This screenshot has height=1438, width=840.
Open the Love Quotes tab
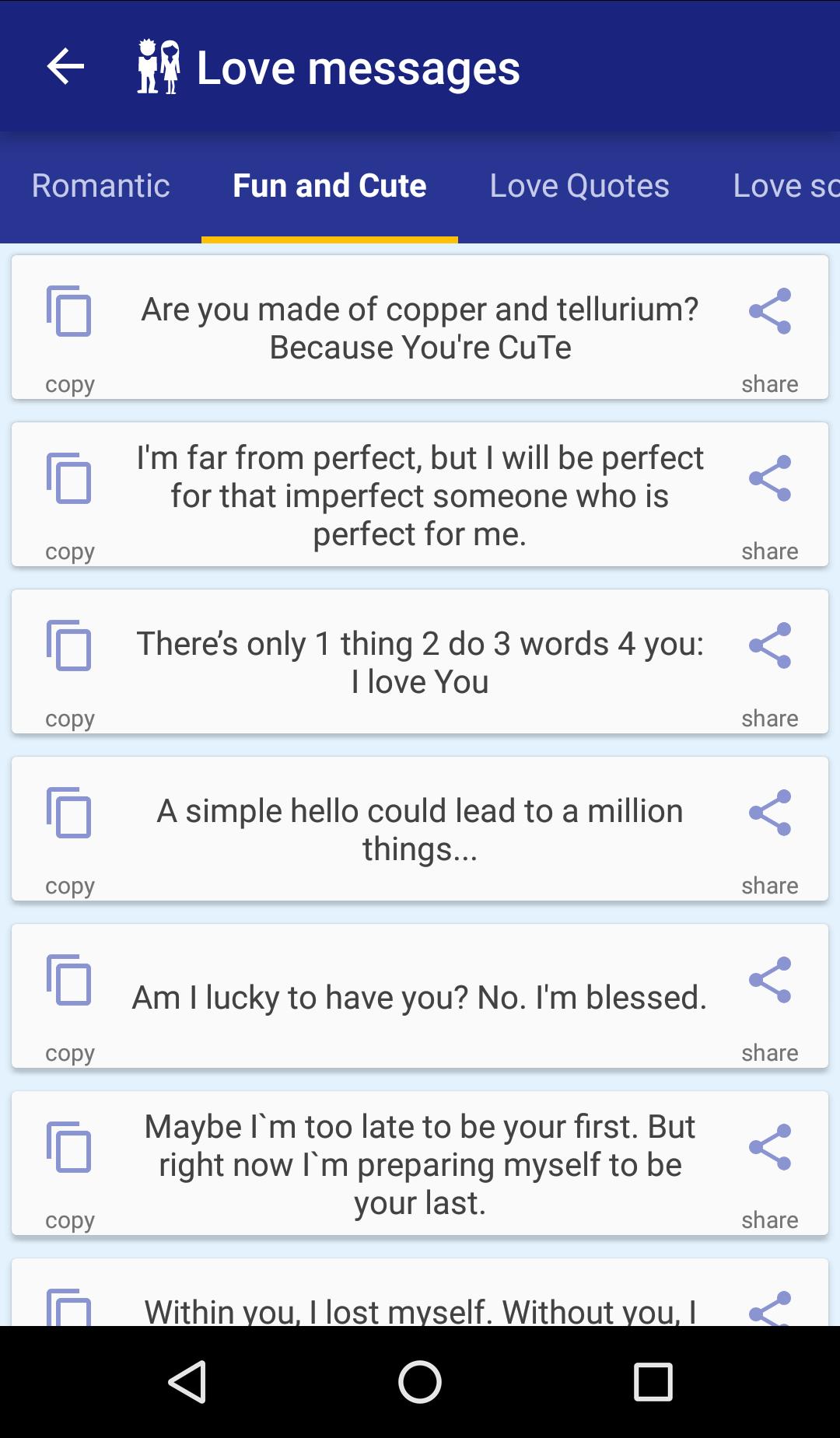pyautogui.click(x=579, y=186)
